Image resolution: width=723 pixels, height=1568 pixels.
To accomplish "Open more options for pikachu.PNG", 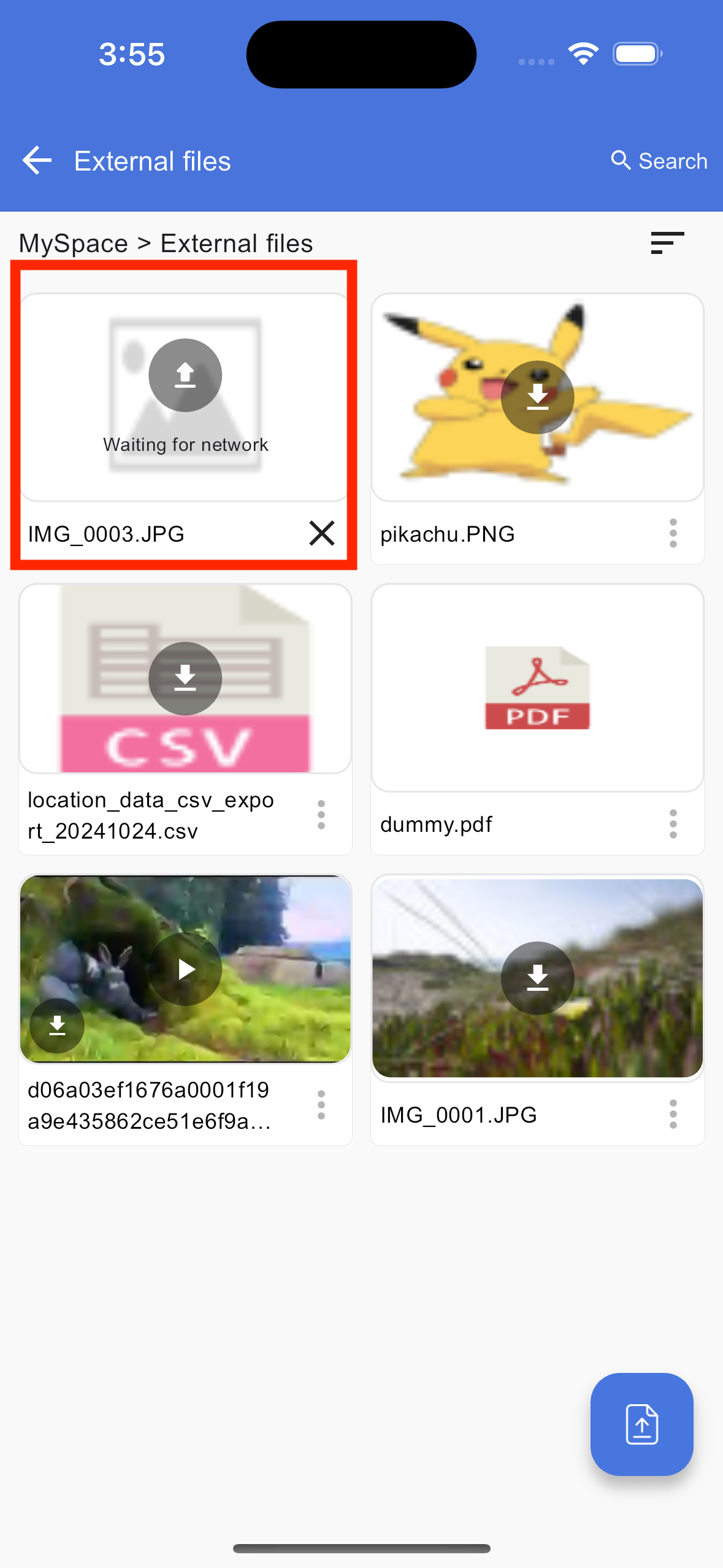I will [x=673, y=533].
